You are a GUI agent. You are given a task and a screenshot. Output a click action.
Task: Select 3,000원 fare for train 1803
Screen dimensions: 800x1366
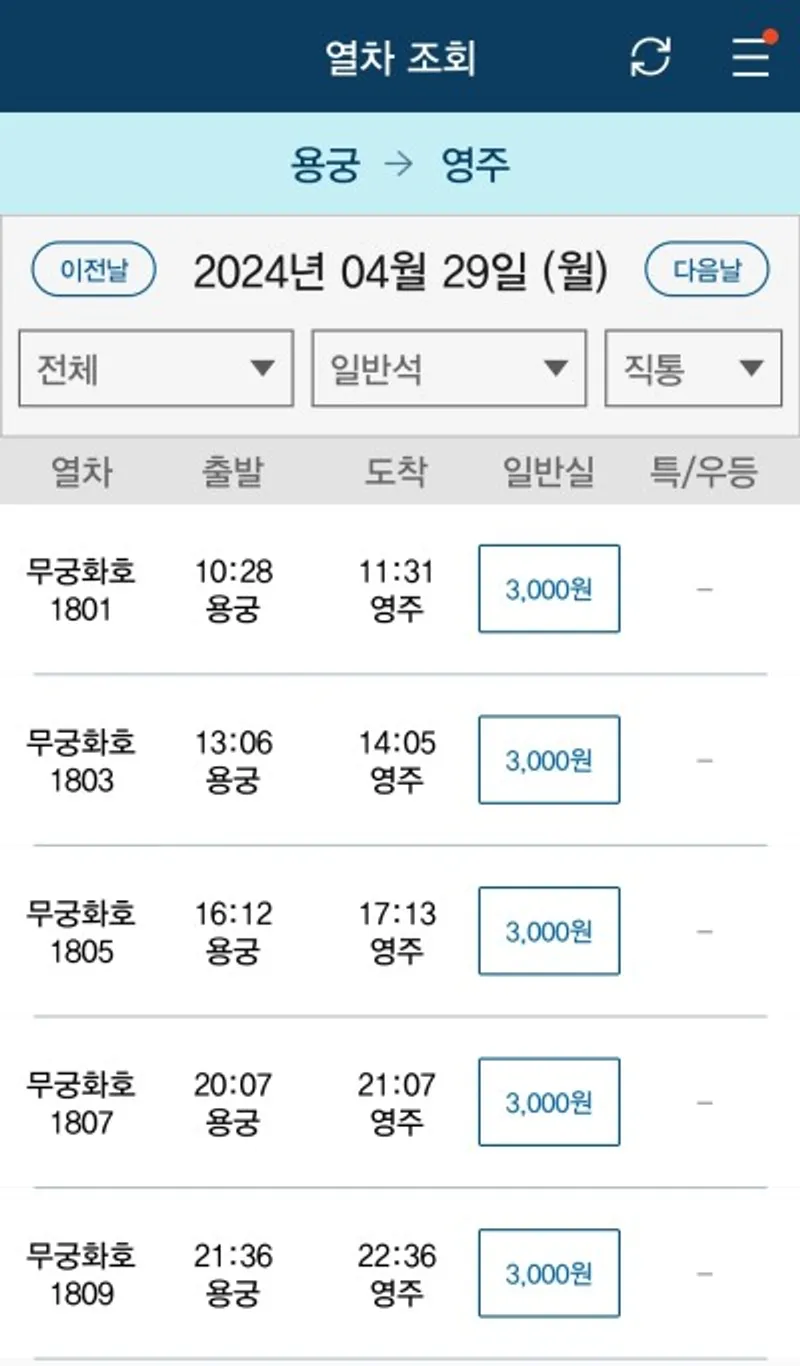point(549,760)
